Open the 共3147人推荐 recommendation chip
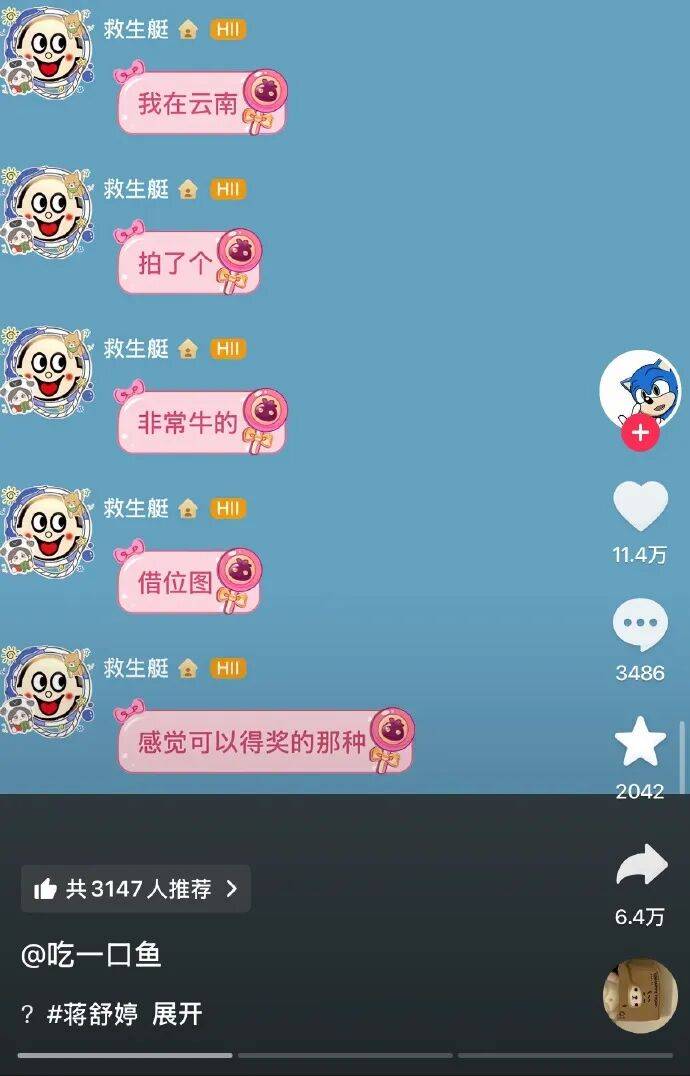The width and height of the screenshot is (690, 1076). pyautogui.click(x=135, y=889)
